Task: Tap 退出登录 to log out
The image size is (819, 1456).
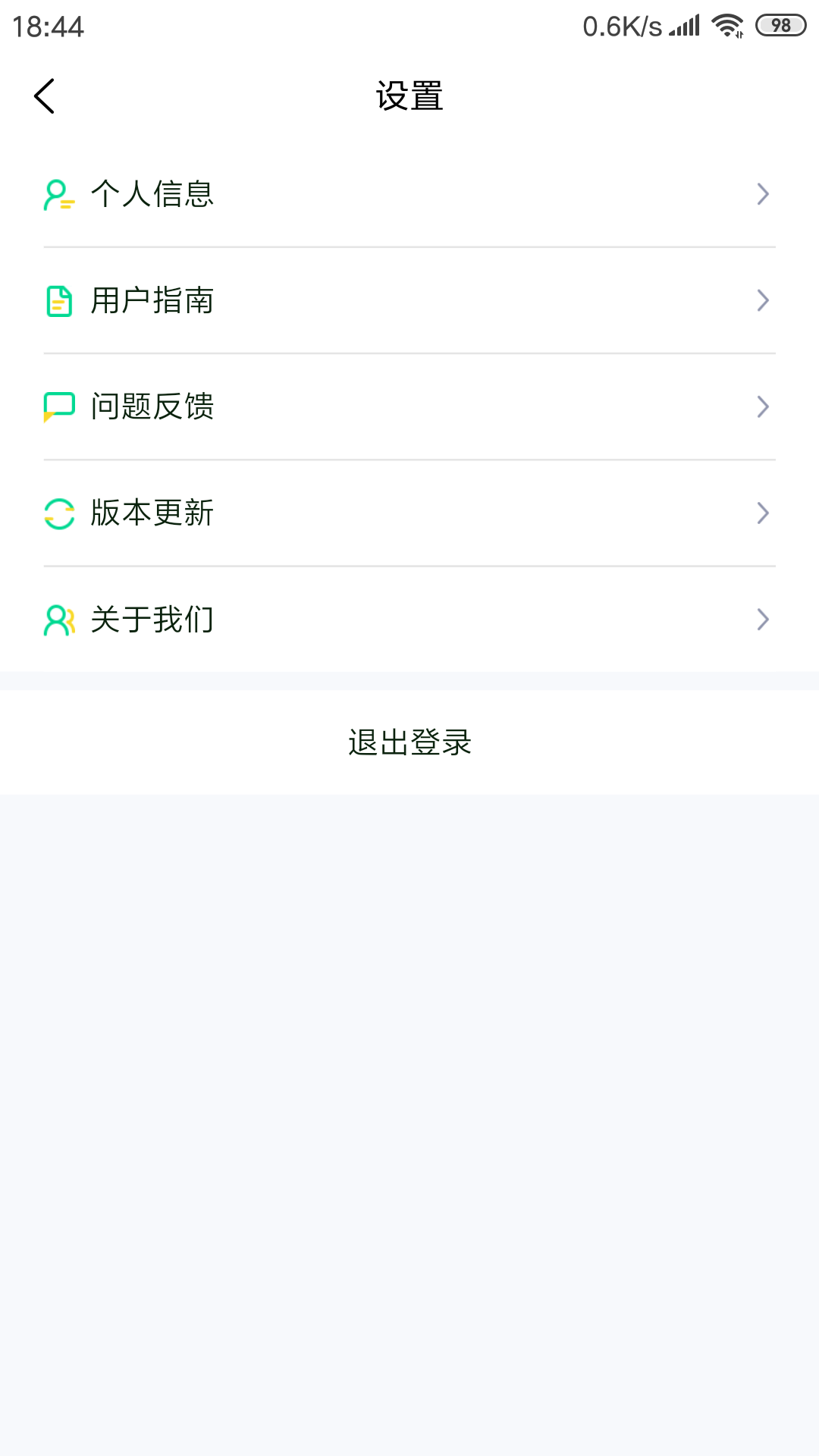Action: click(x=409, y=742)
